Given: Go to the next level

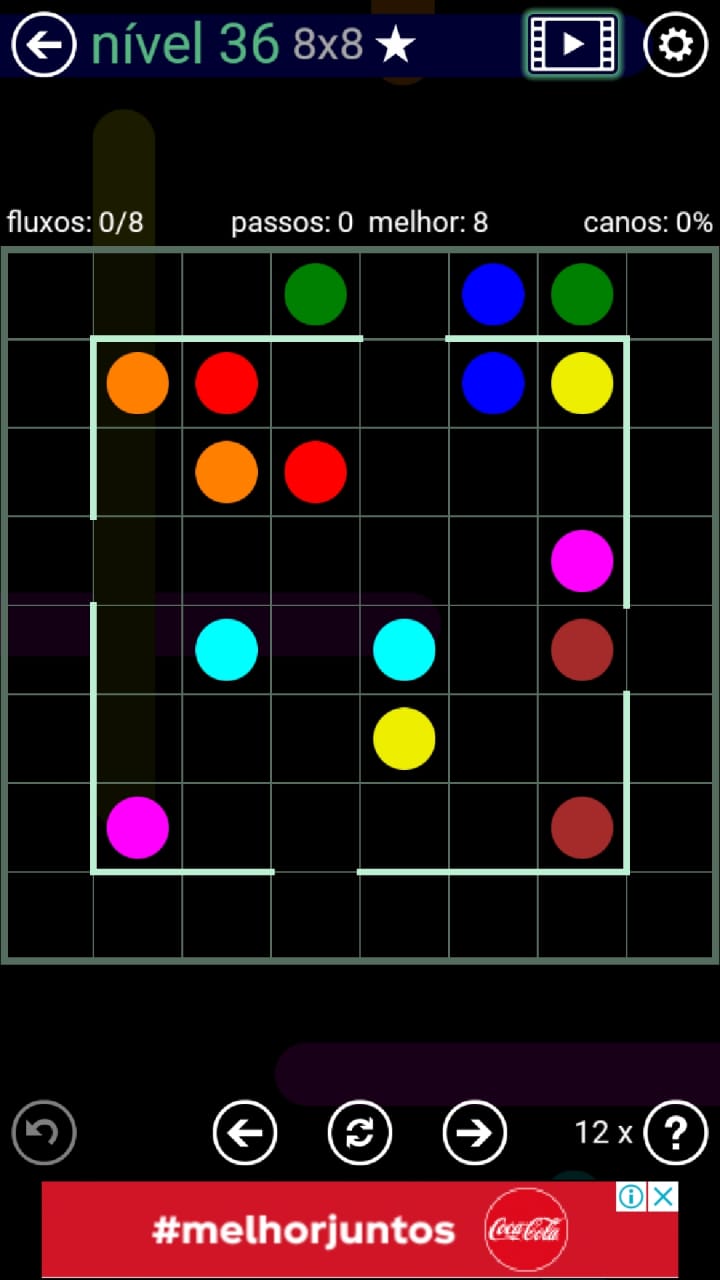Looking at the screenshot, I should click(x=475, y=1132).
